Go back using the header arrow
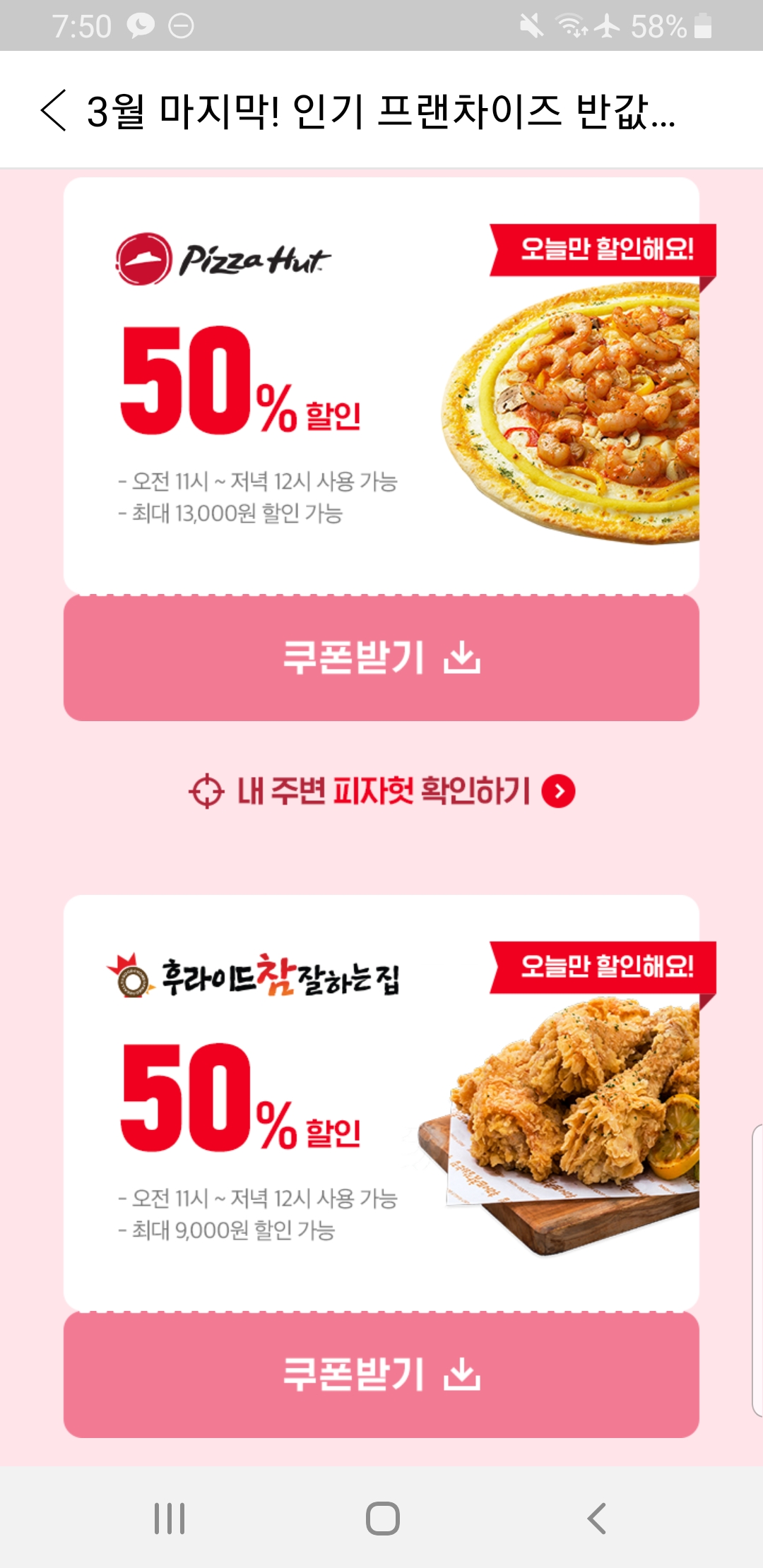The width and height of the screenshot is (763, 1568). pos(54,110)
